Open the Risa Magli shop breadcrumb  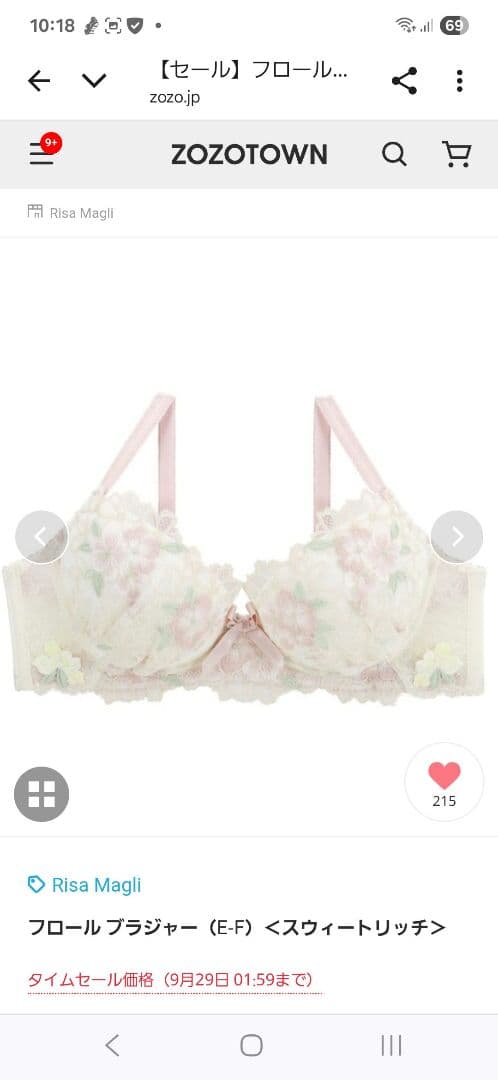pos(70,213)
